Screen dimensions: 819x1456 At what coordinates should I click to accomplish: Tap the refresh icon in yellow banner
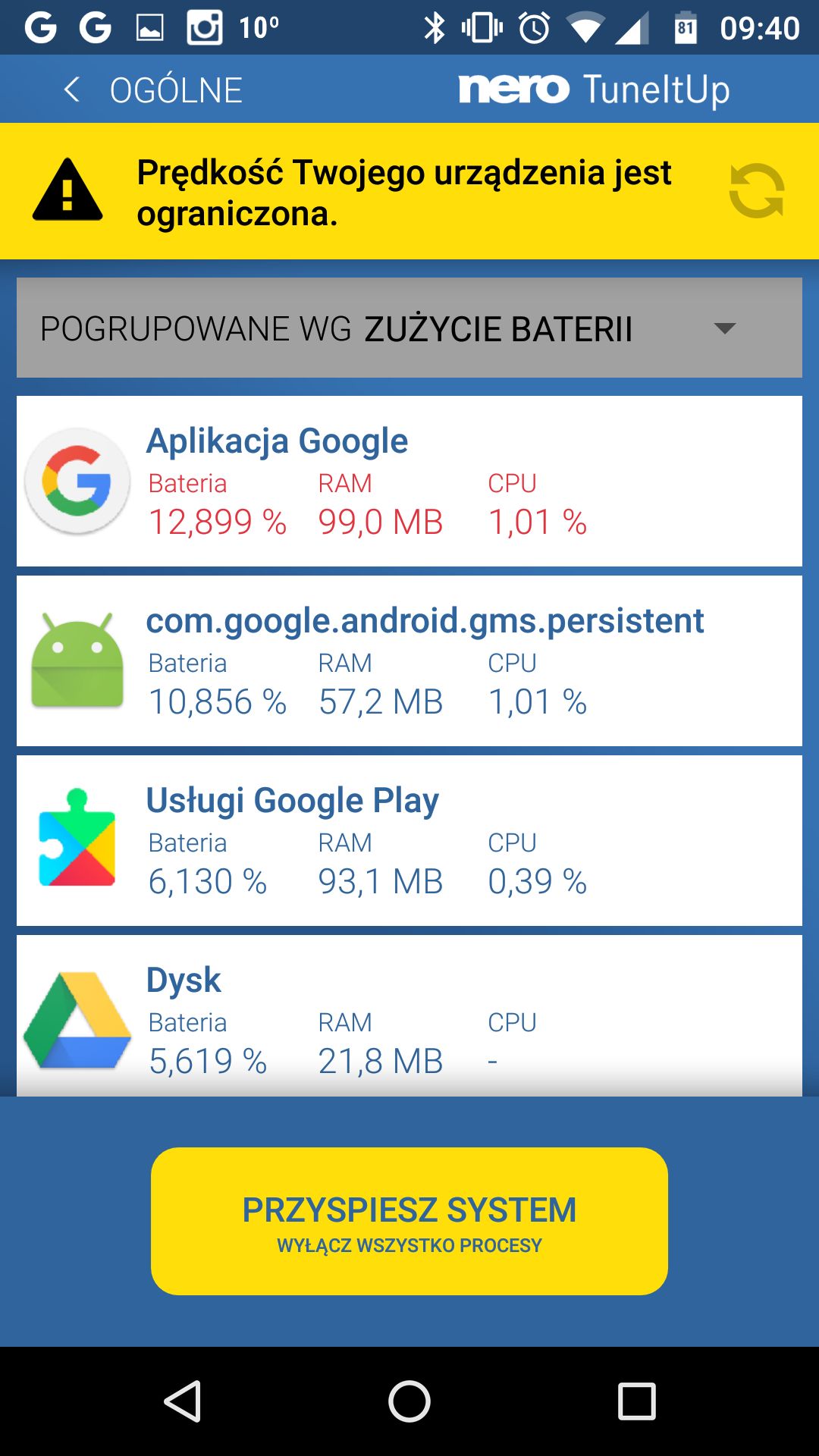point(756,190)
